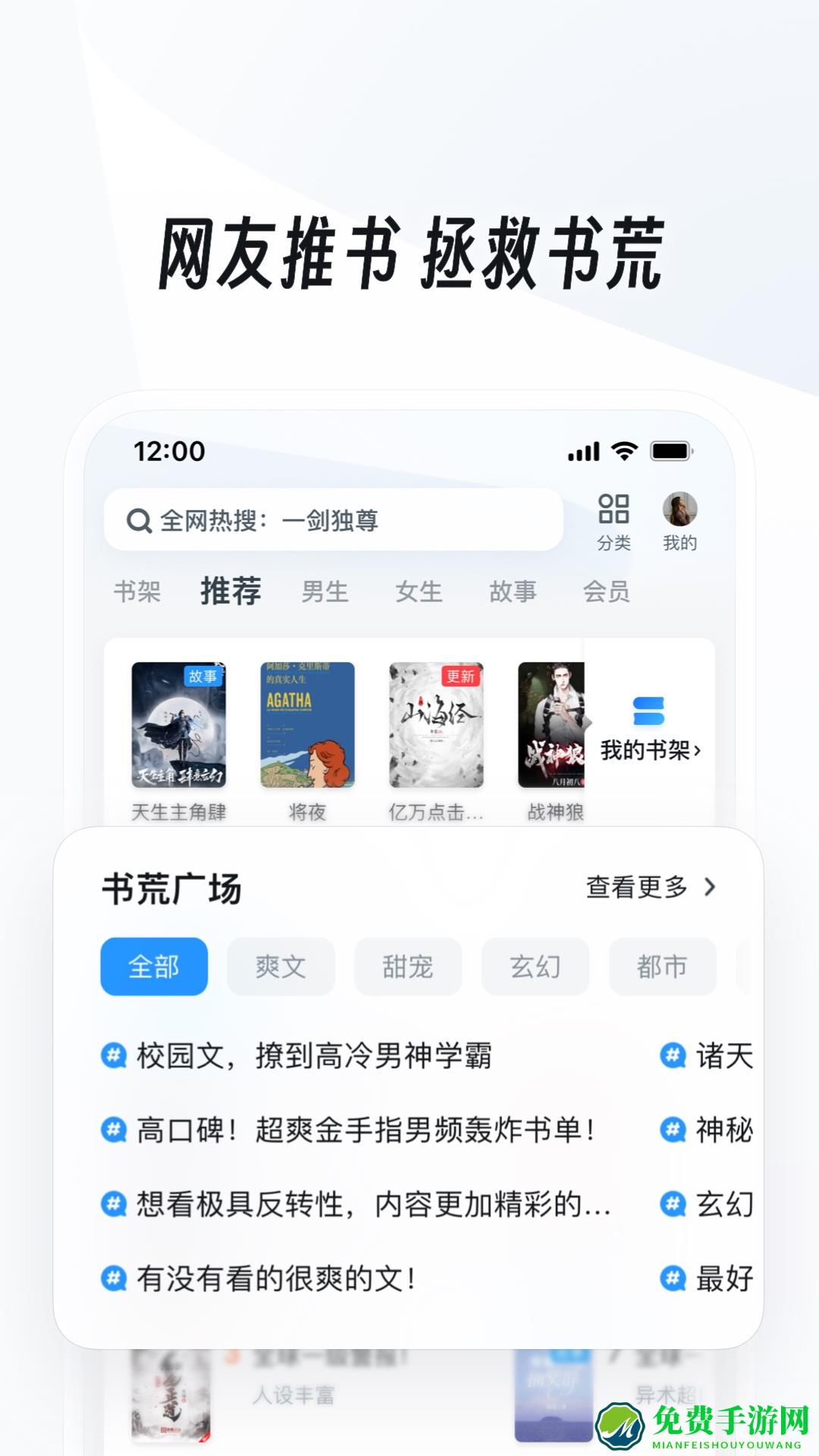The width and height of the screenshot is (819, 1456).
Task: Enable the 爽文 filter chip
Action: [281, 966]
